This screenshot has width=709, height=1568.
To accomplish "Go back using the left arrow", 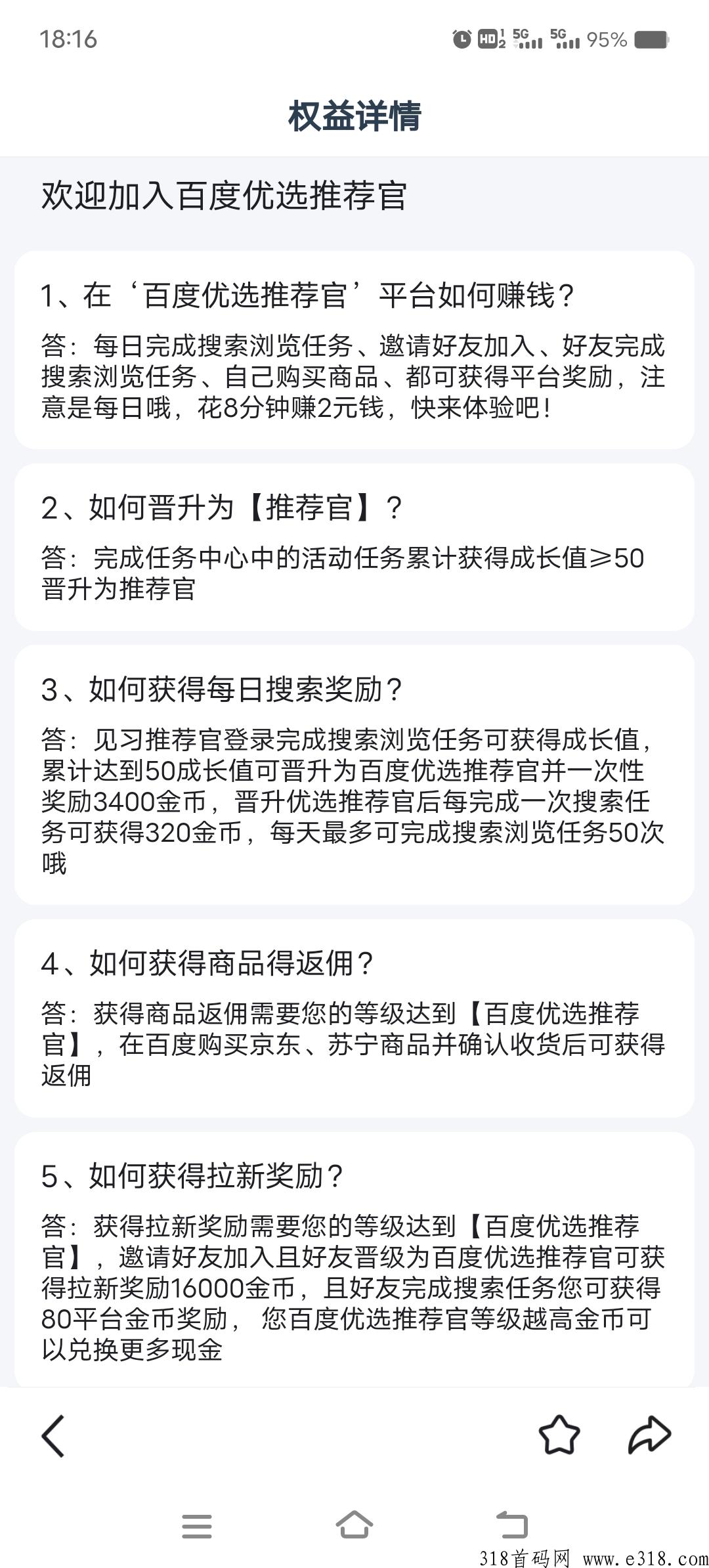I will [x=53, y=1436].
